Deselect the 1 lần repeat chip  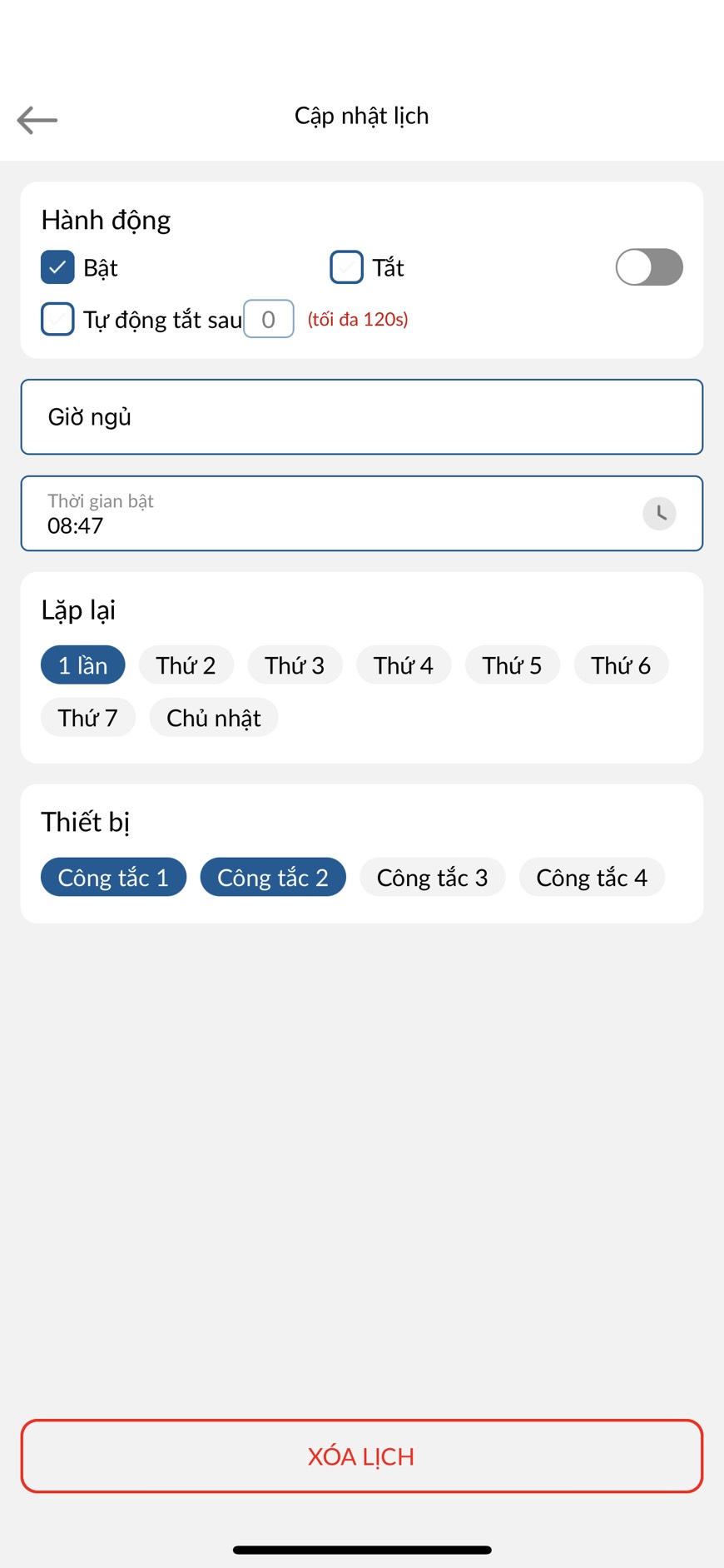83,665
